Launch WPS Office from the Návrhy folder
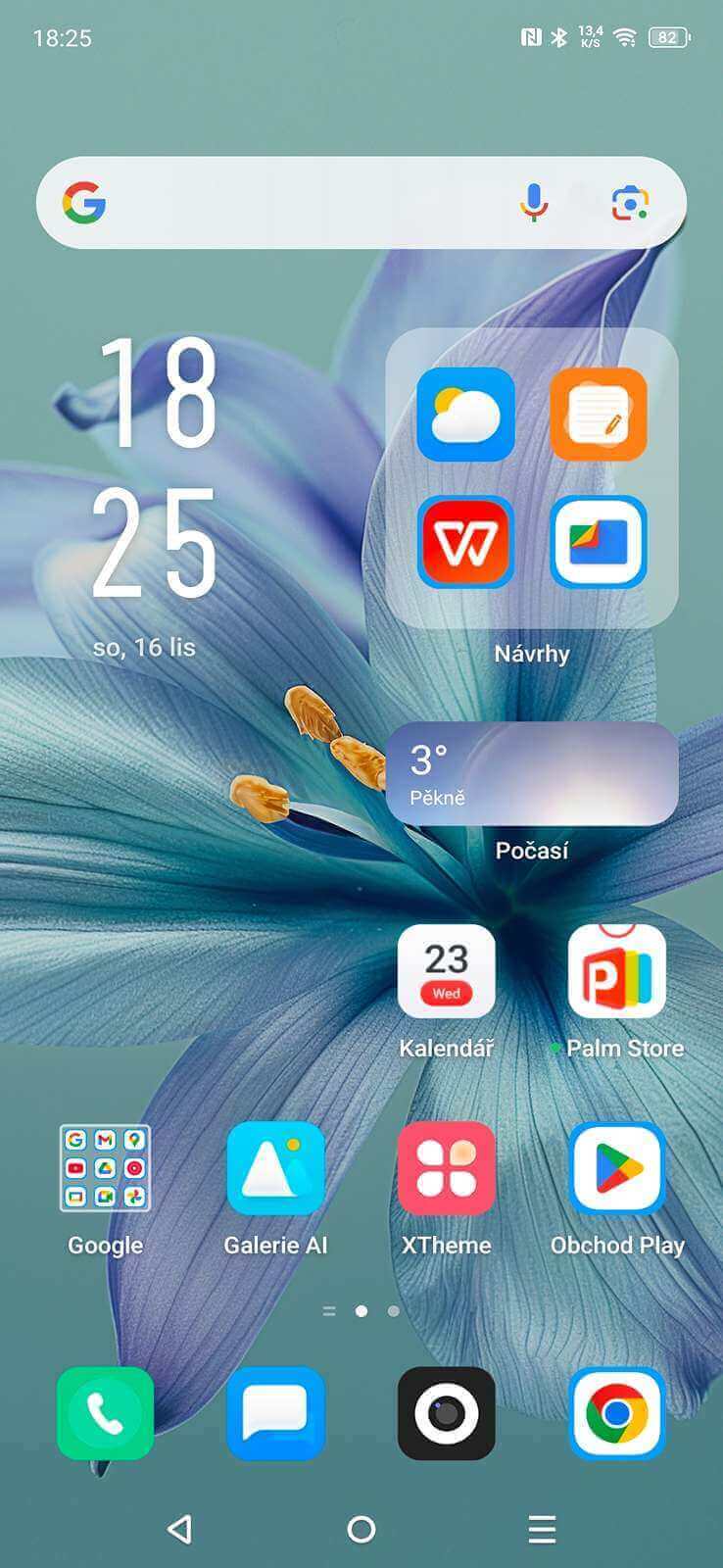The width and height of the screenshot is (723, 1568). click(x=465, y=542)
